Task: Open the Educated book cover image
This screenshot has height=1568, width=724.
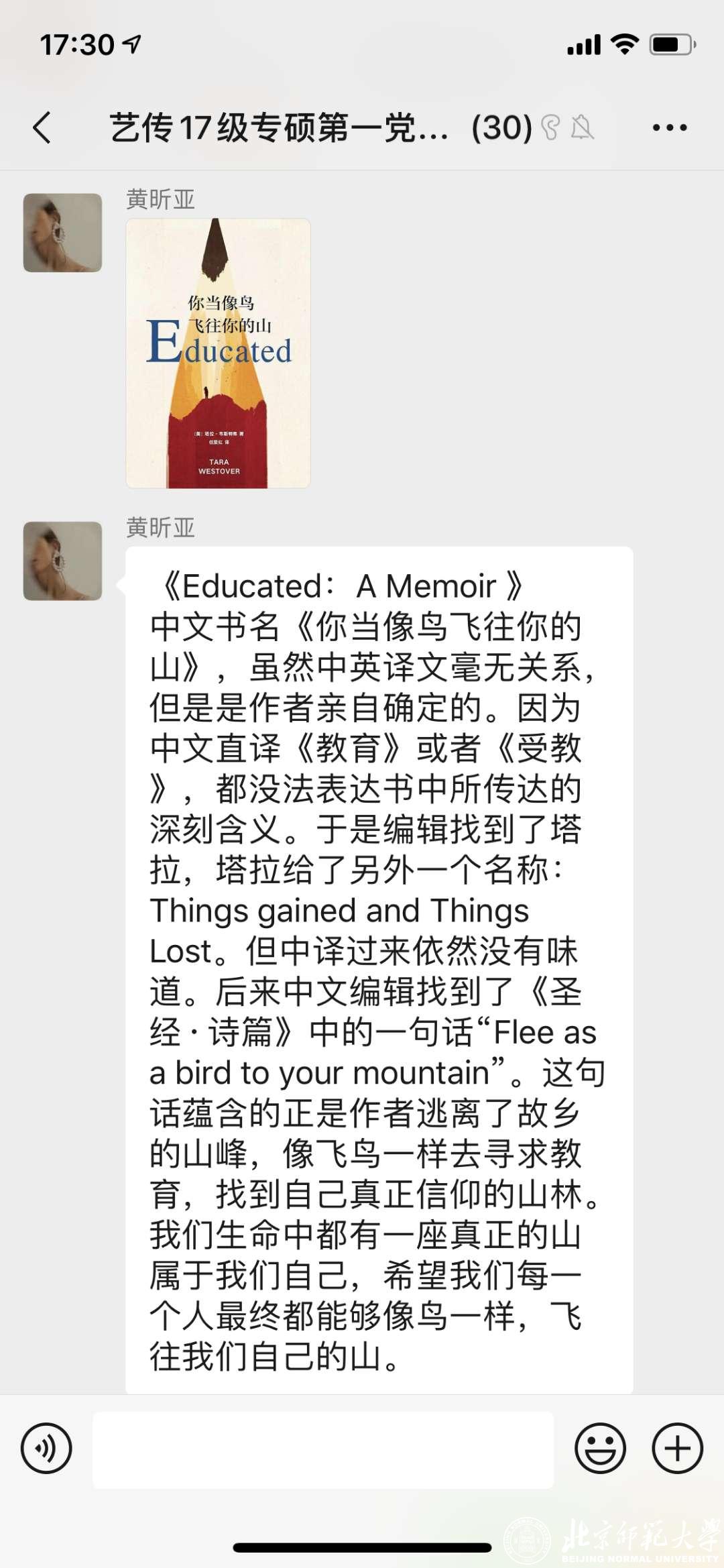Action: pyautogui.click(x=219, y=353)
